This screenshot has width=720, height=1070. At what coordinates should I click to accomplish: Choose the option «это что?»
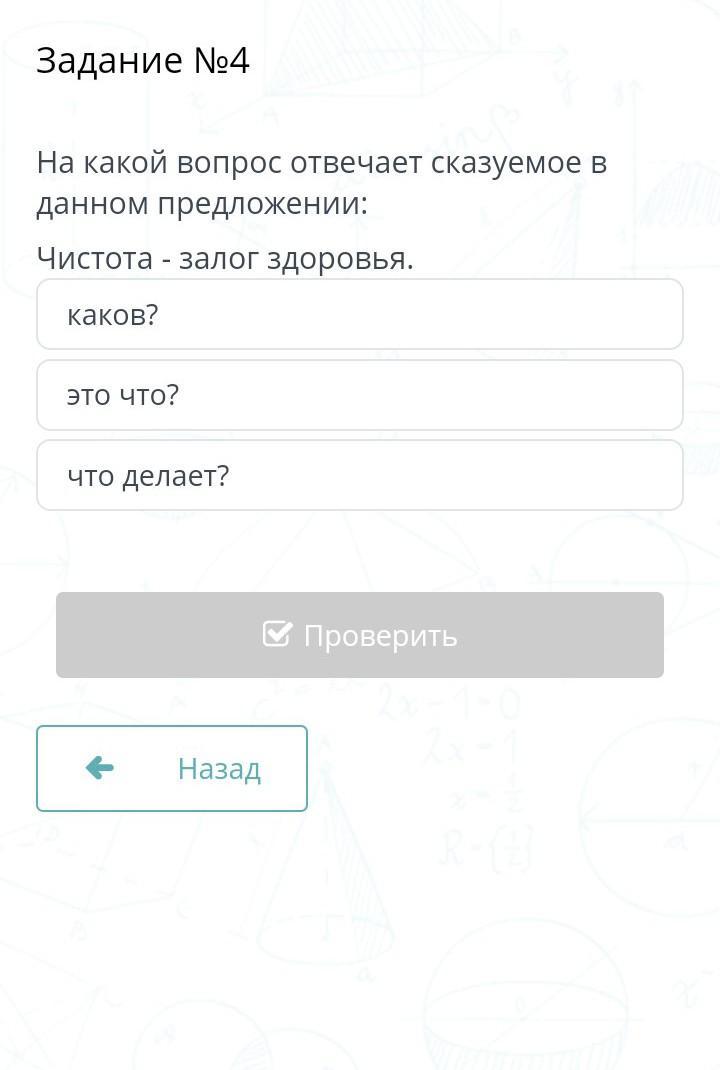(x=360, y=395)
